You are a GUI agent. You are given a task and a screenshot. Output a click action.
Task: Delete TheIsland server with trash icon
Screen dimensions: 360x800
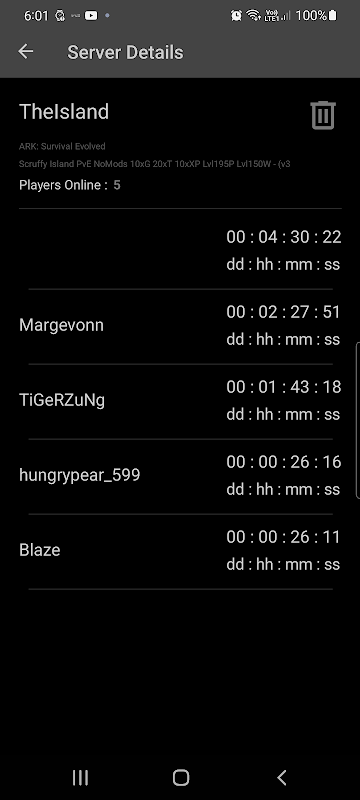click(323, 115)
